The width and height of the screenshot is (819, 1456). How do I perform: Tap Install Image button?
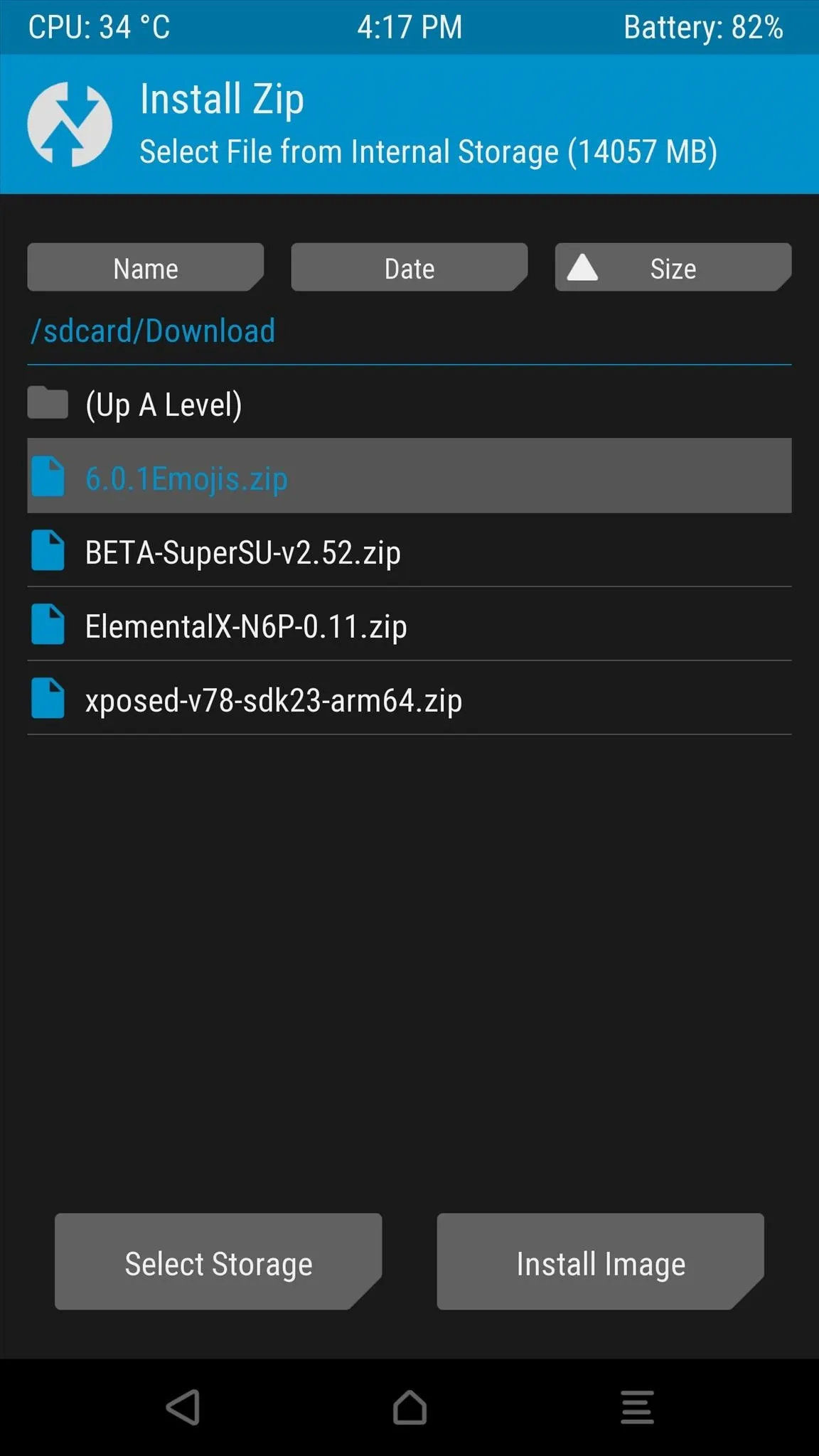point(601,1262)
